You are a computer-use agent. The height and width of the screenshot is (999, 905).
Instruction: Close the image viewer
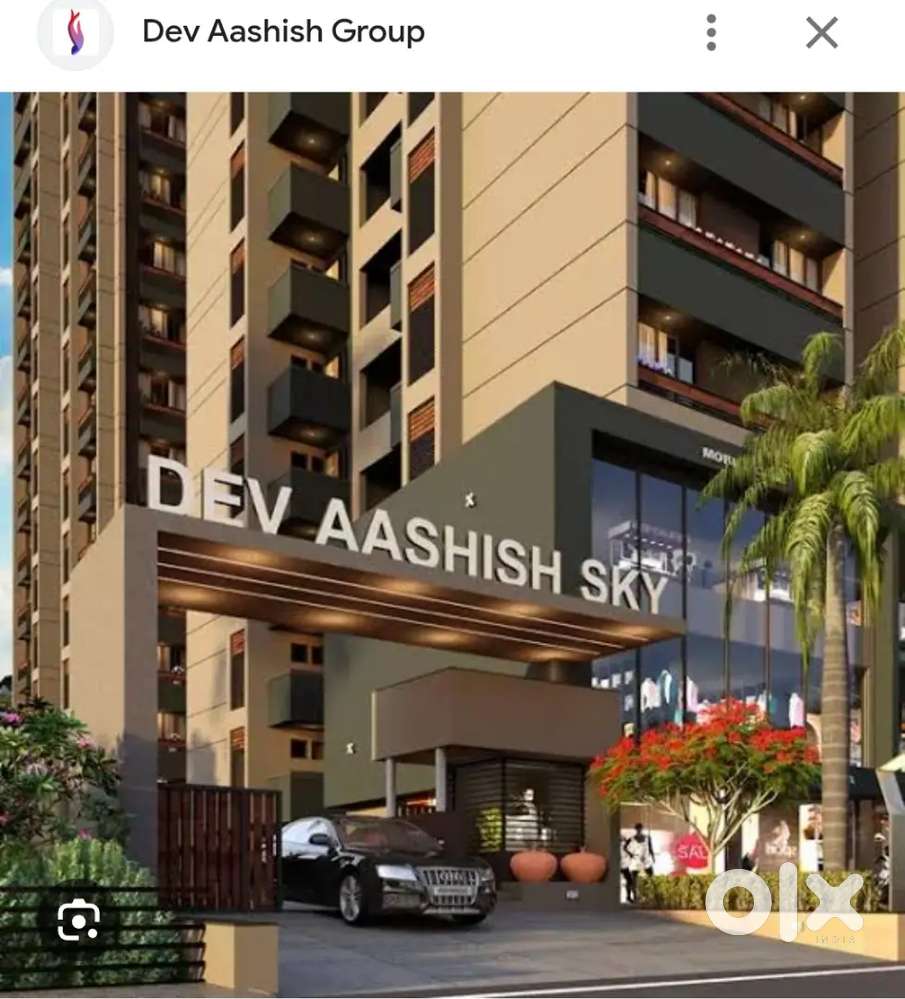[821, 33]
